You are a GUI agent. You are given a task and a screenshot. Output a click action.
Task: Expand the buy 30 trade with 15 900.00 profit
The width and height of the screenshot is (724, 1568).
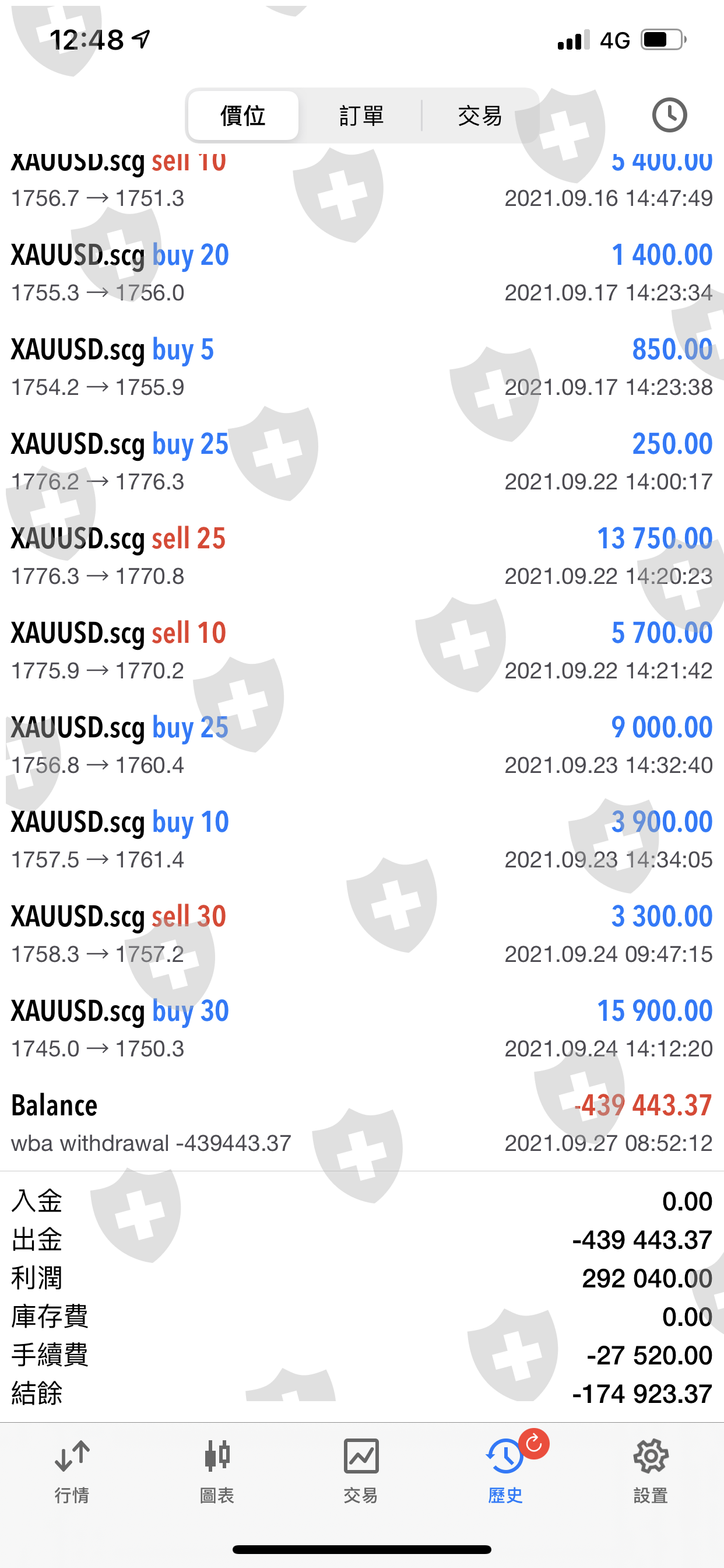coord(361,1028)
